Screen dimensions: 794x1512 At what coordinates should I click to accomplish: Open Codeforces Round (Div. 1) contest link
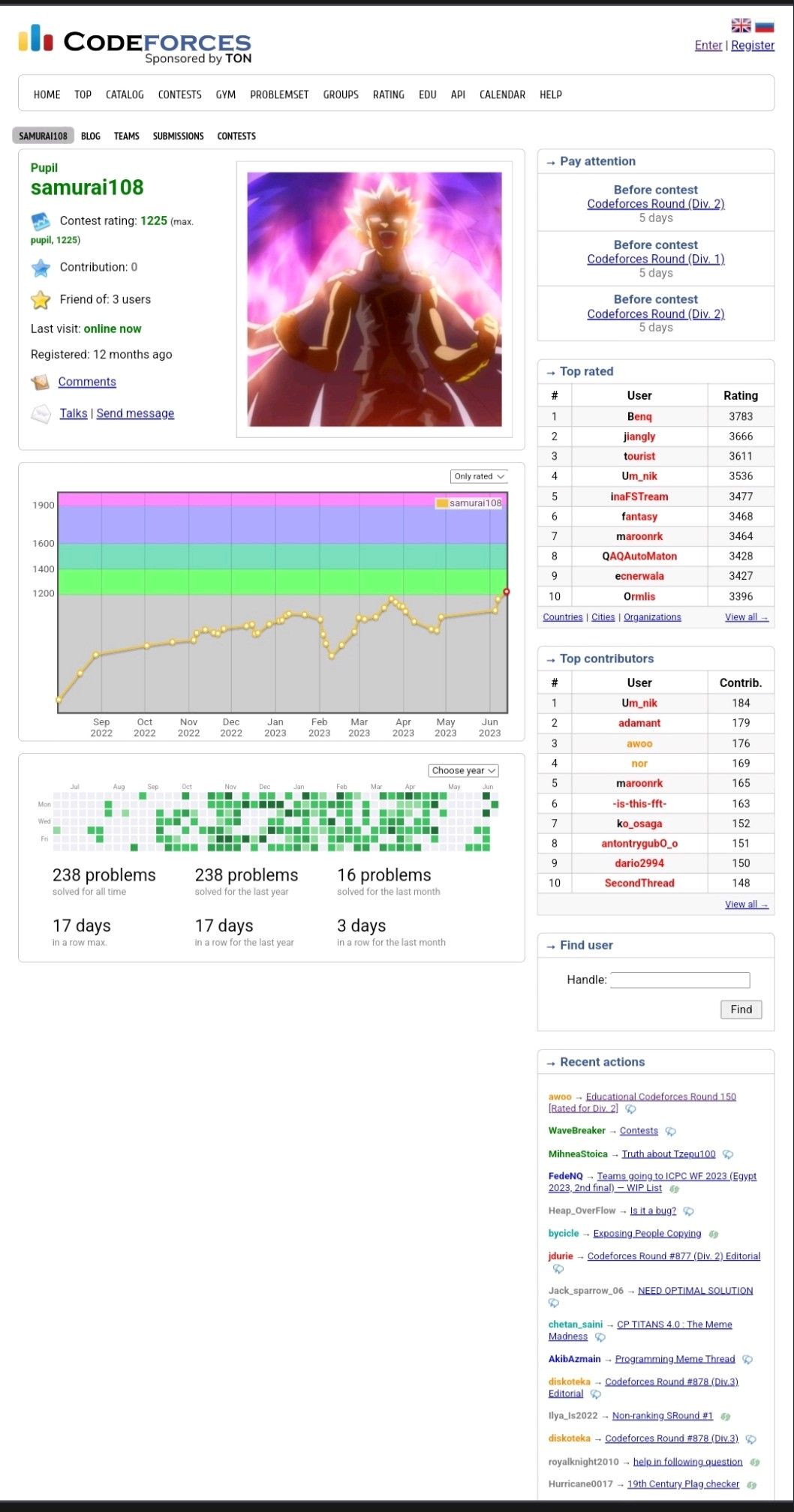(x=655, y=259)
